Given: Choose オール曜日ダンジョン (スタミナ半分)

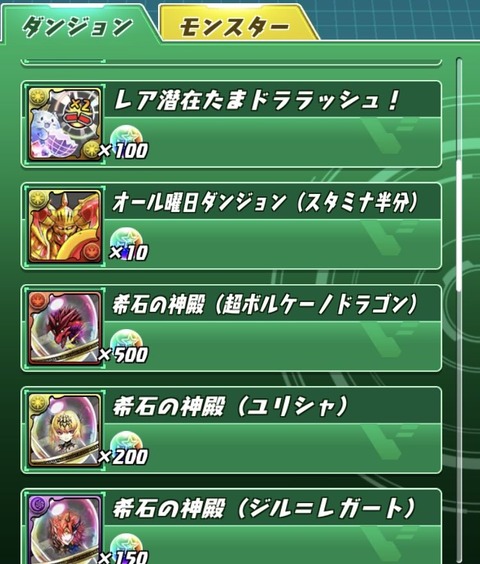Looking at the screenshot, I should [231, 226].
